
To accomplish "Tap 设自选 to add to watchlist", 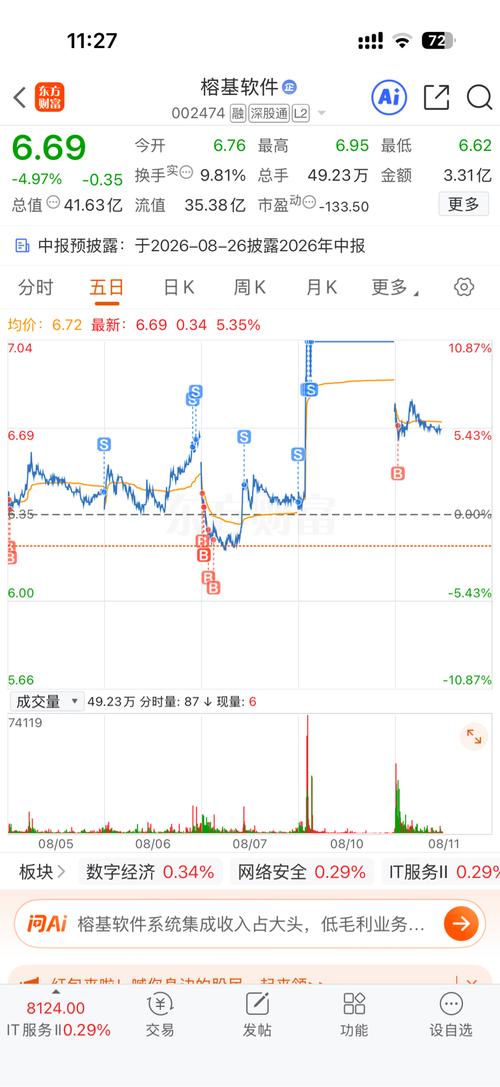I will [x=451, y=1015].
